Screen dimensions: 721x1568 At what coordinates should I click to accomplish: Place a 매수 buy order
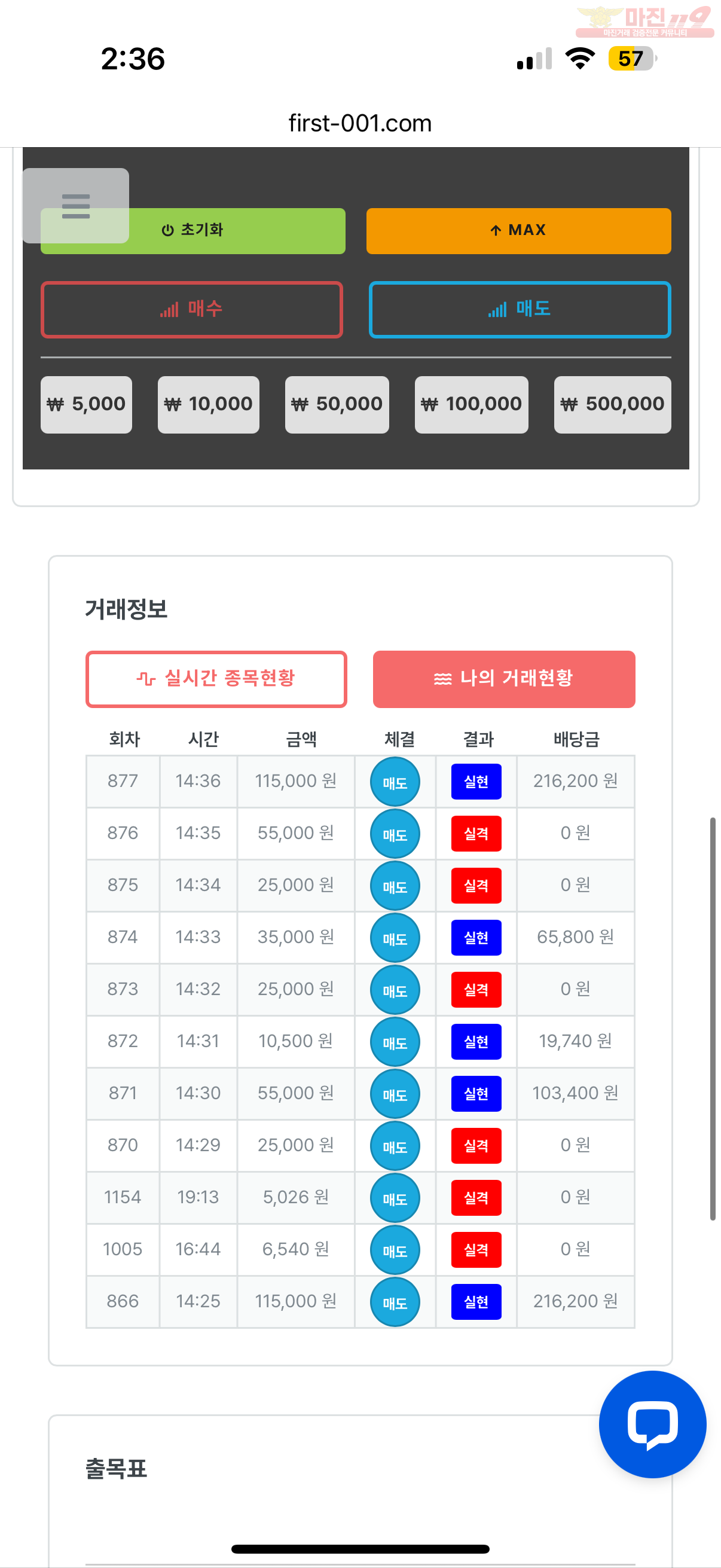(x=192, y=309)
